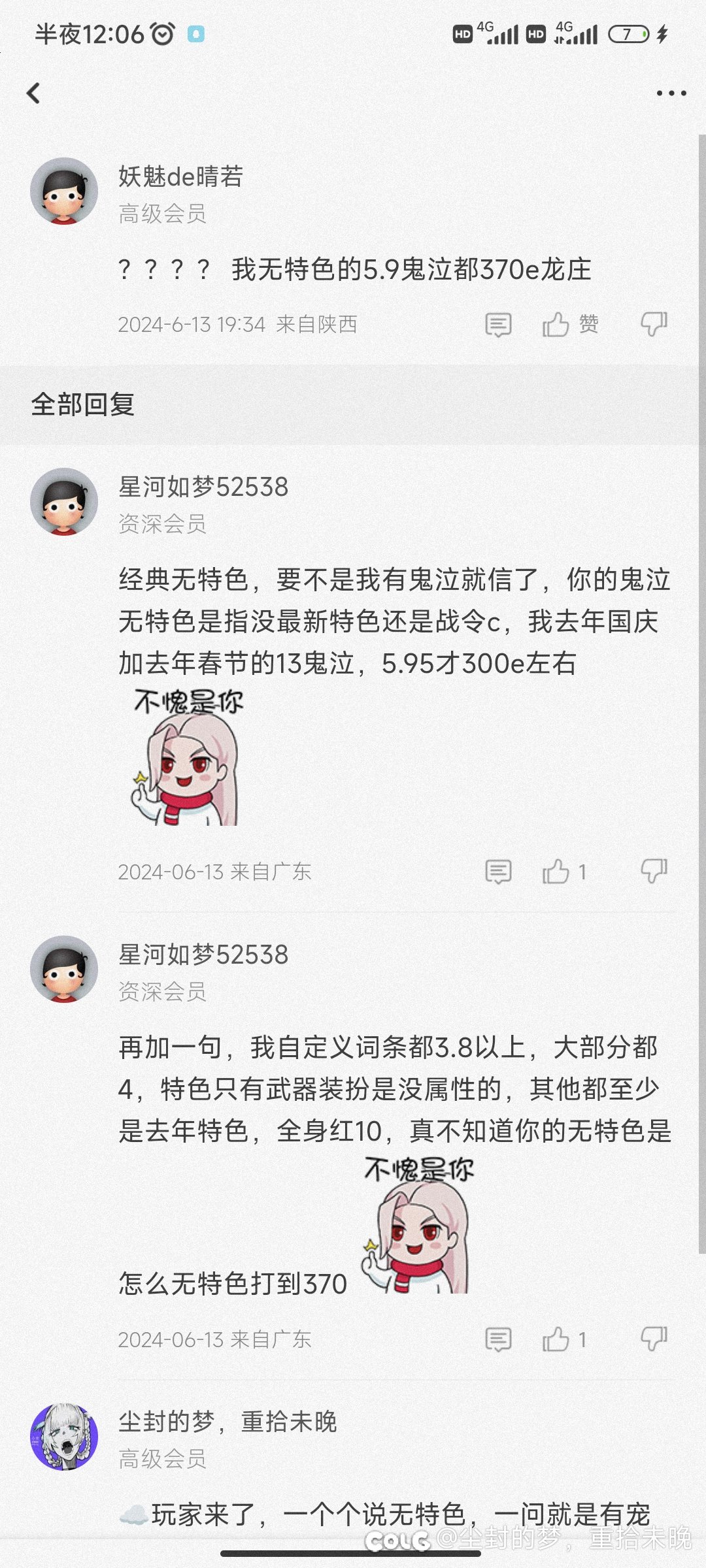The image size is (706, 1568).
Task: Go back using the top-left arrow
Action: pyautogui.click(x=33, y=93)
